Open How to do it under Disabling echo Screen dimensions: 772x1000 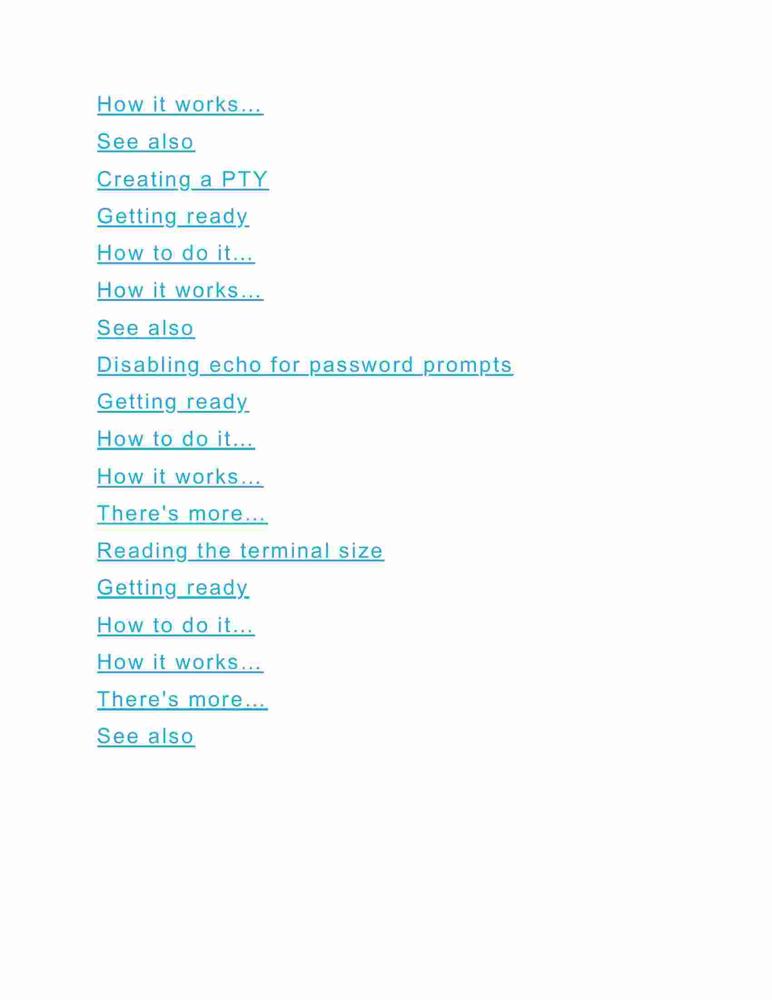[x=176, y=439]
